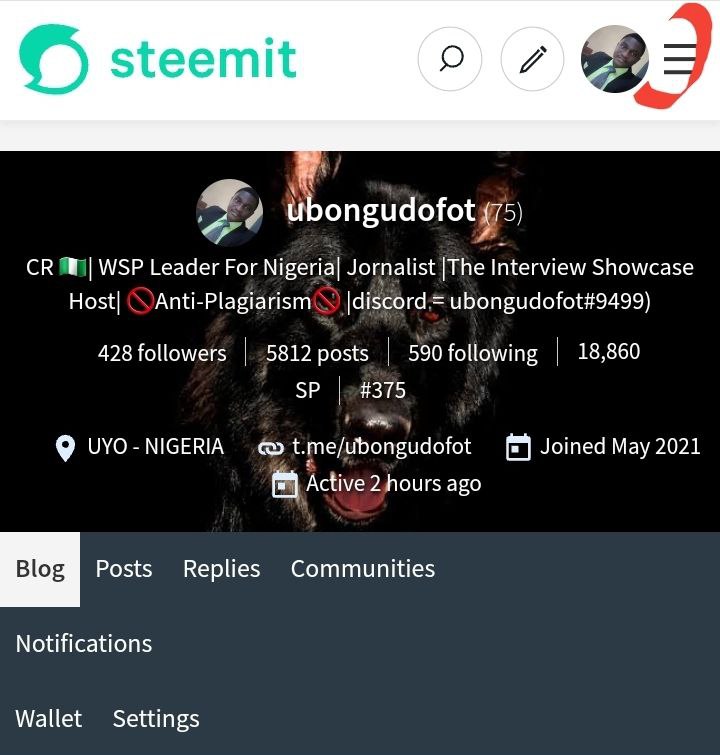Select the Blog tab
Image resolution: width=720 pixels, height=755 pixels.
tap(40, 569)
